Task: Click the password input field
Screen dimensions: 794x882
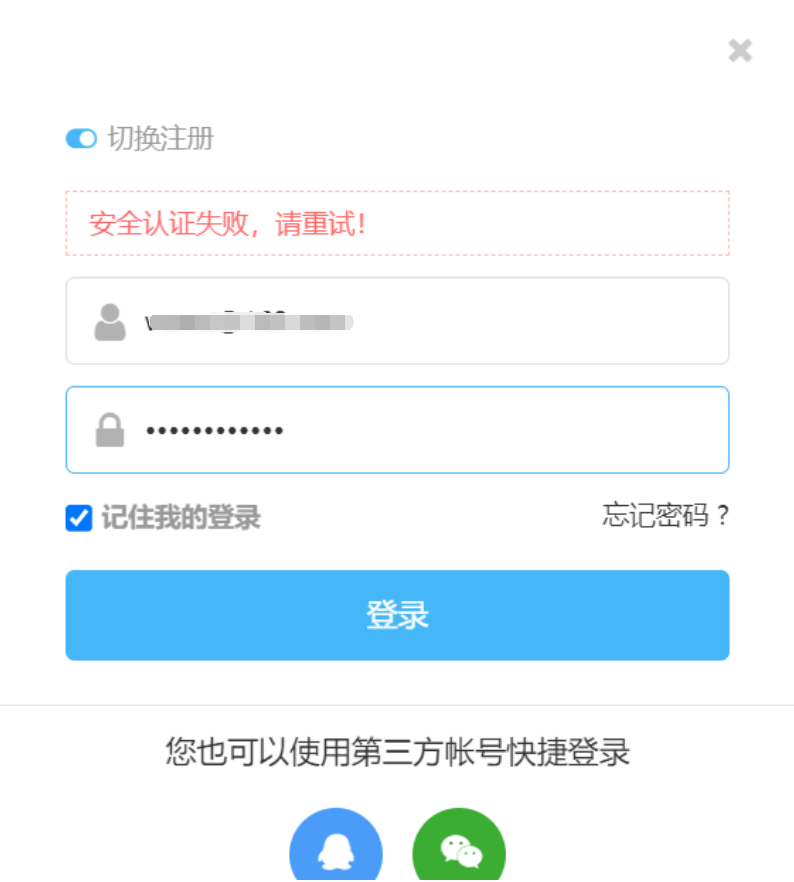Action: pyautogui.click(x=397, y=429)
